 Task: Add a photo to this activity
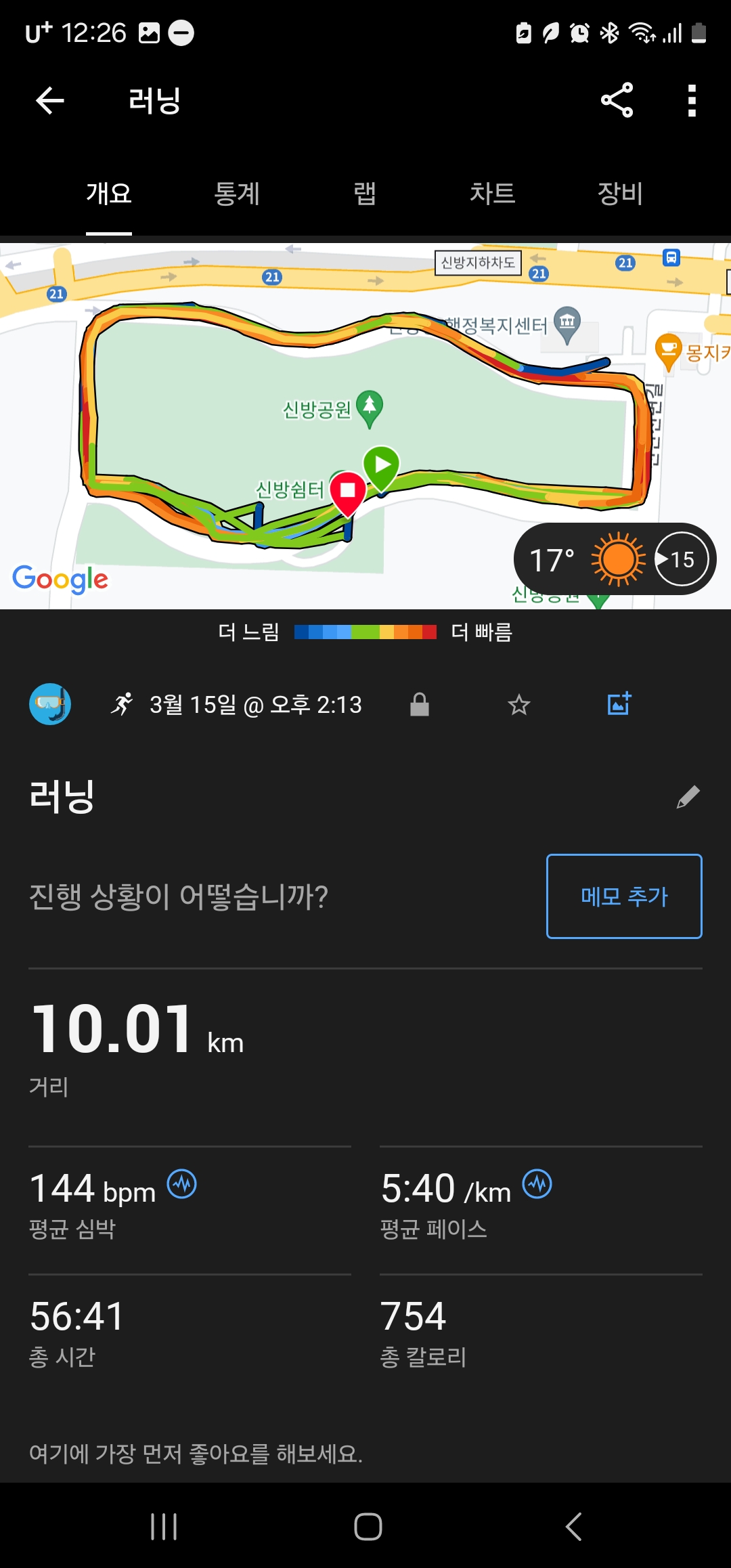[x=619, y=704]
